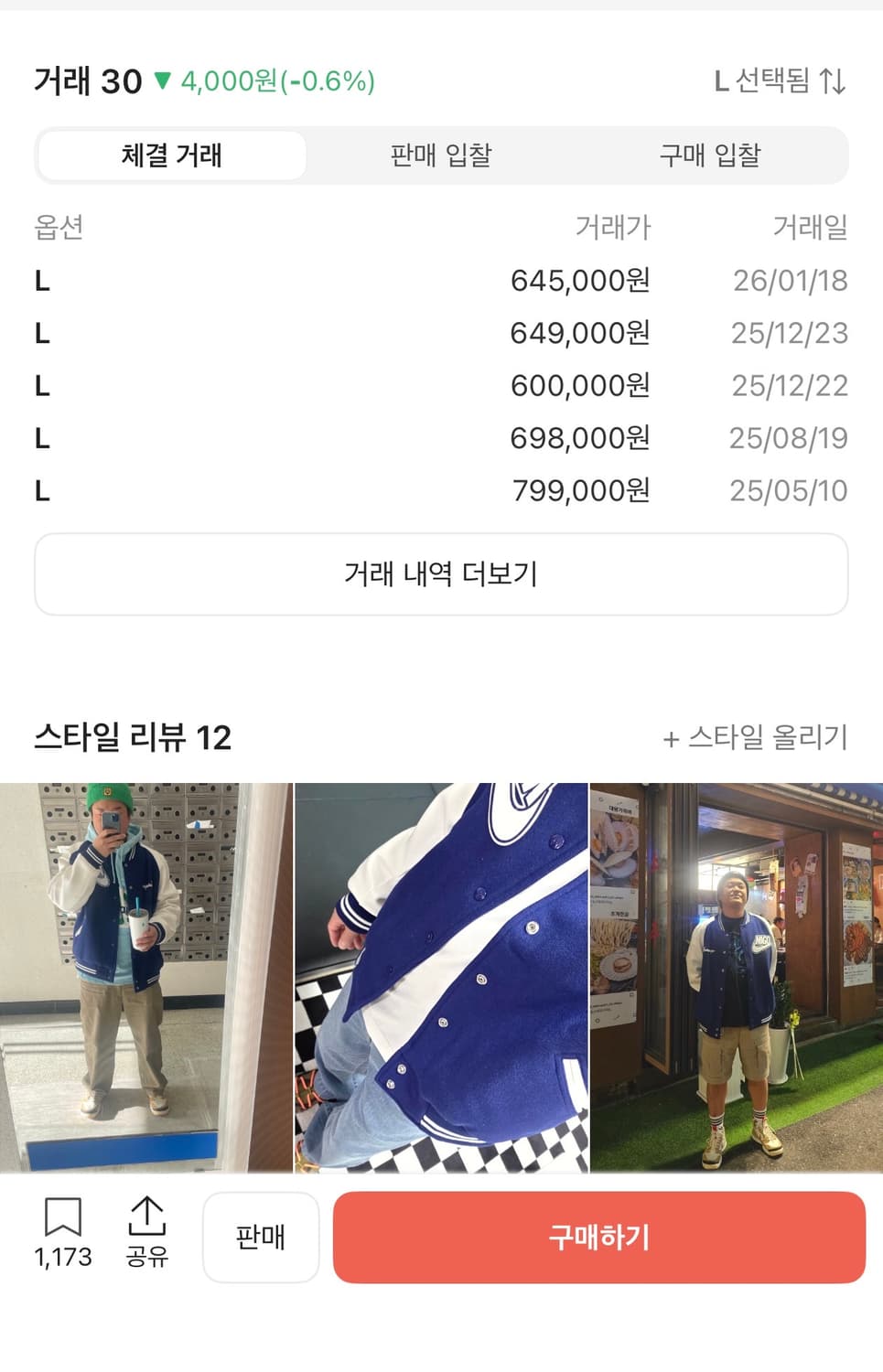Tap the green price-drop triangle indicator
This screenshot has width=883, height=1372.
pyautogui.click(x=164, y=82)
